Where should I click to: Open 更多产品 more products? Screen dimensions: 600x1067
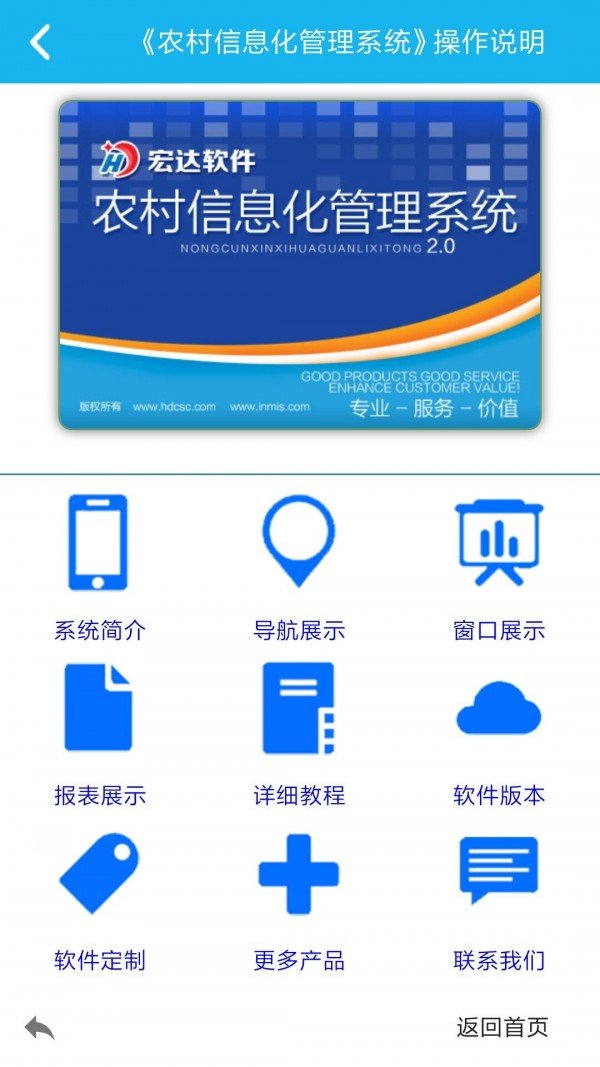click(299, 902)
